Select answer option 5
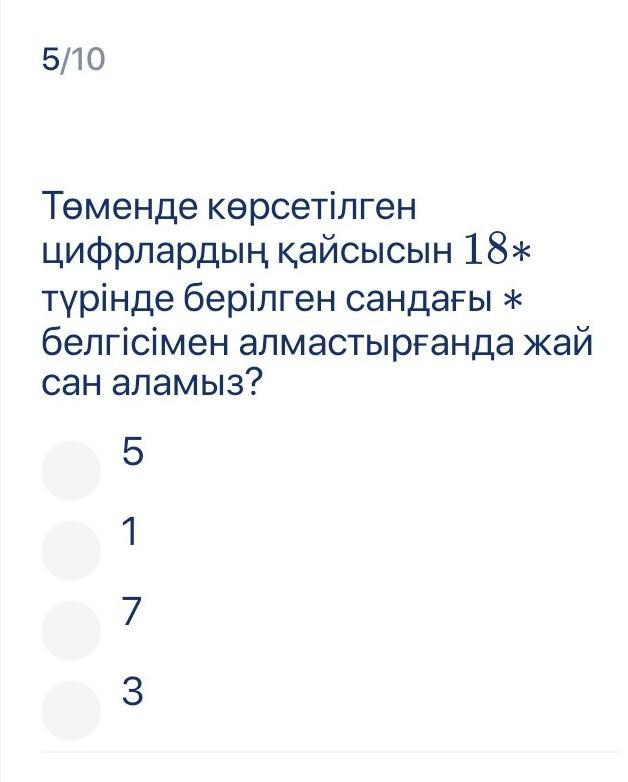 coord(71,471)
